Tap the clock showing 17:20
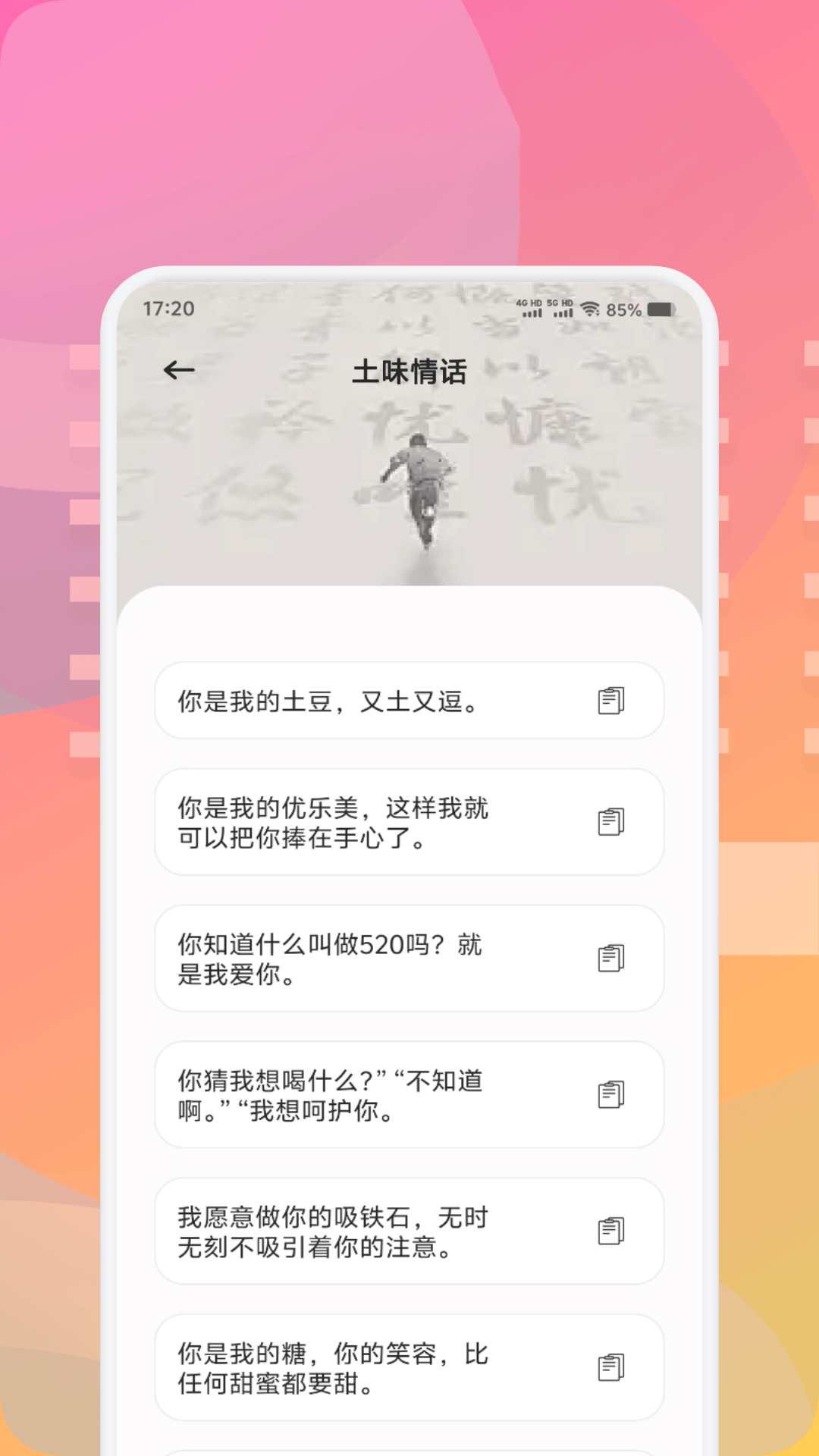 168,309
